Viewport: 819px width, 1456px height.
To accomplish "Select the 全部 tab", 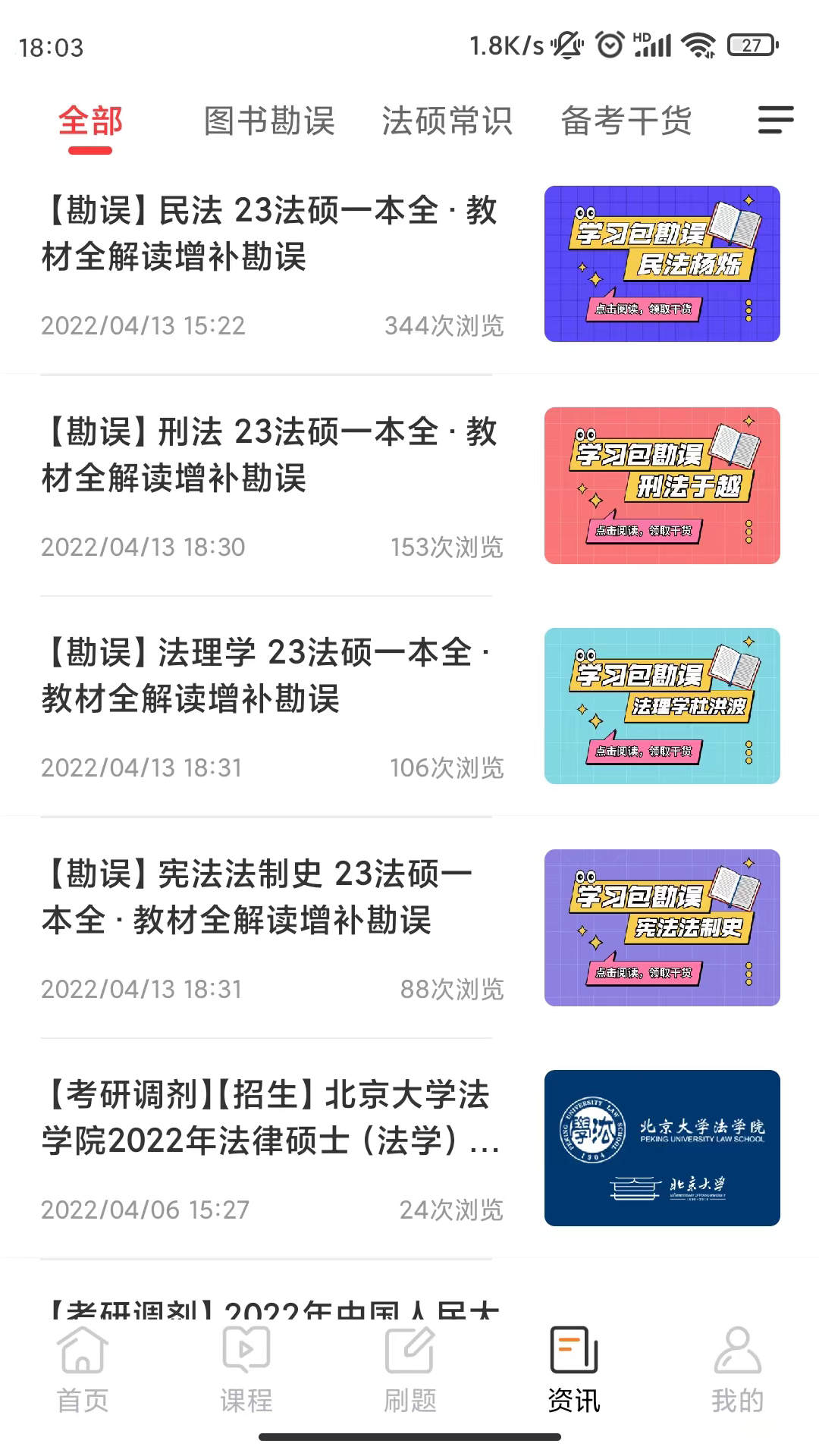I will (90, 121).
